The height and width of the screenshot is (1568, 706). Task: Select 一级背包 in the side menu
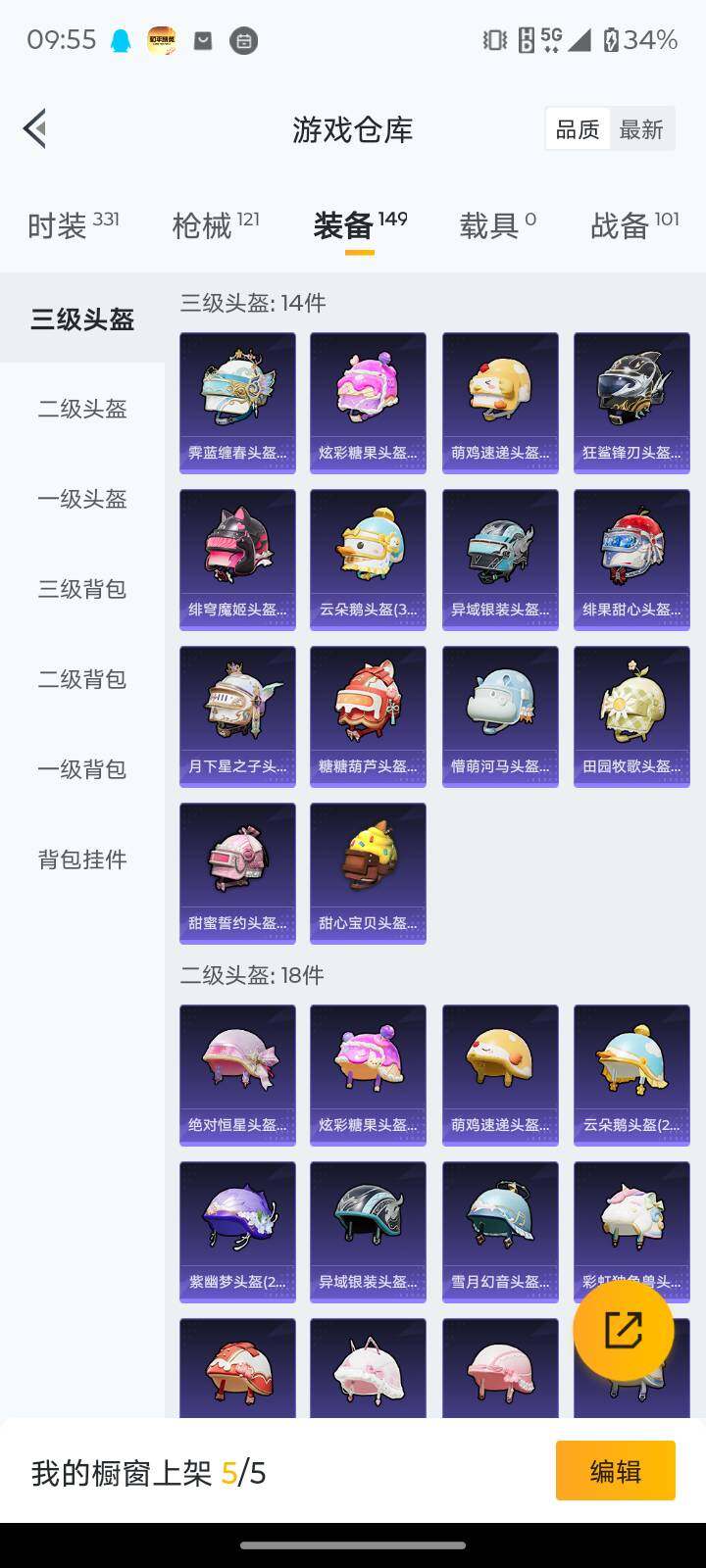82,769
